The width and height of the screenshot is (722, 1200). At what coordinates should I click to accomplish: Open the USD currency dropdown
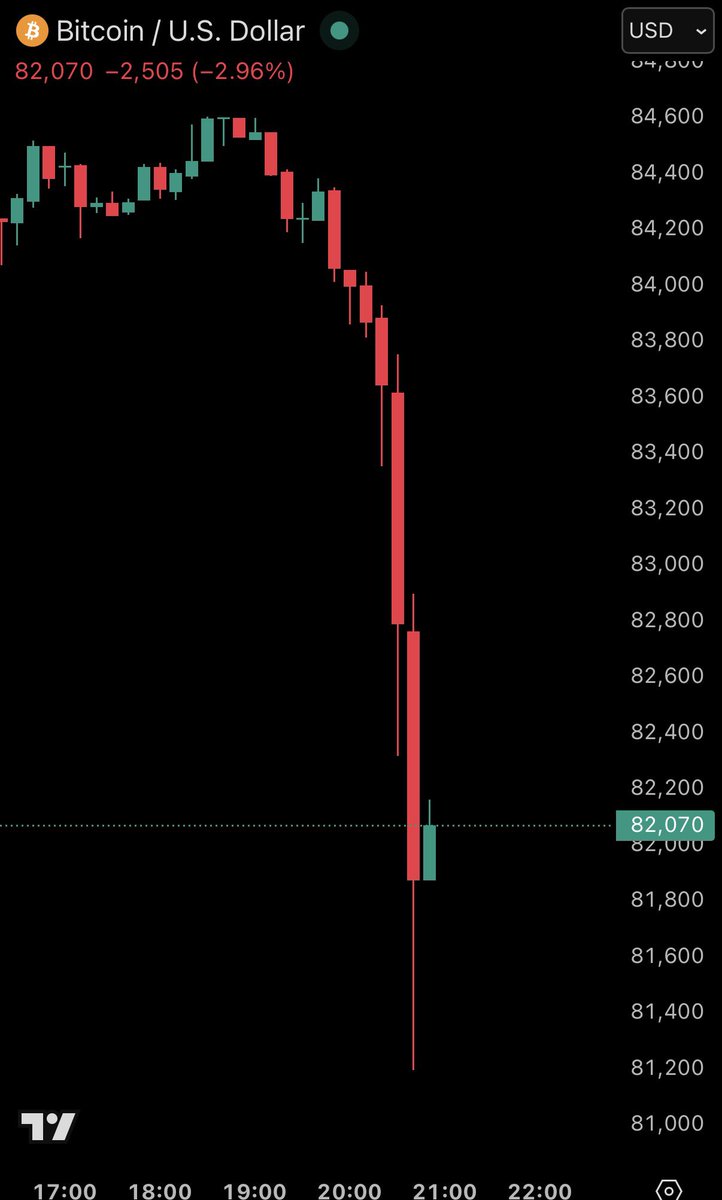[667, 31]
